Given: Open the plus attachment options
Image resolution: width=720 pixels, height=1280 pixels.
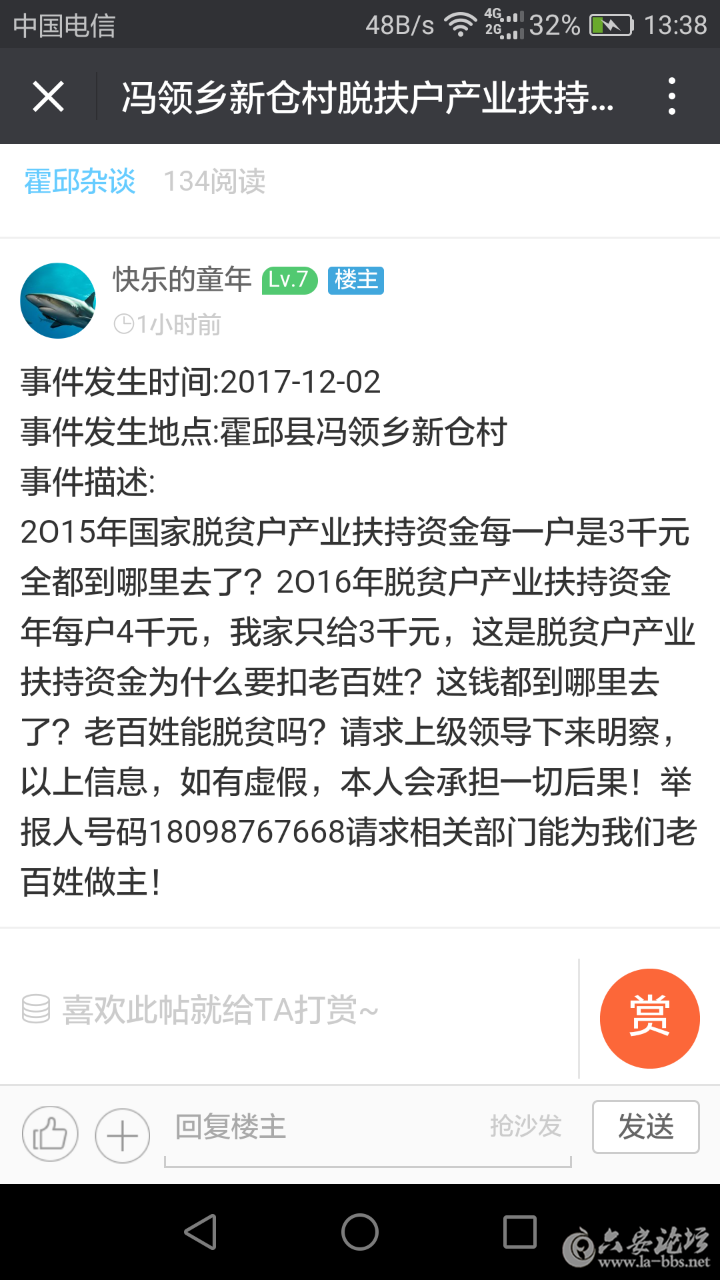Looking at the screenshot, I should [x=122, y=1135].
